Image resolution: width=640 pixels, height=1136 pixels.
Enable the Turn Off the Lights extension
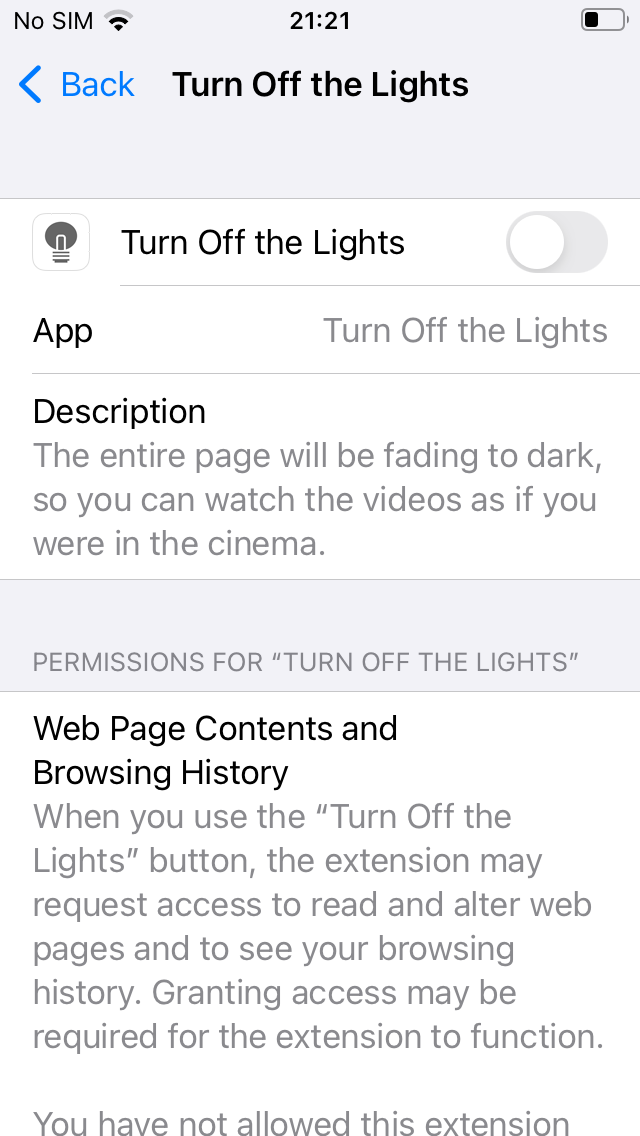tap(557, 242)
